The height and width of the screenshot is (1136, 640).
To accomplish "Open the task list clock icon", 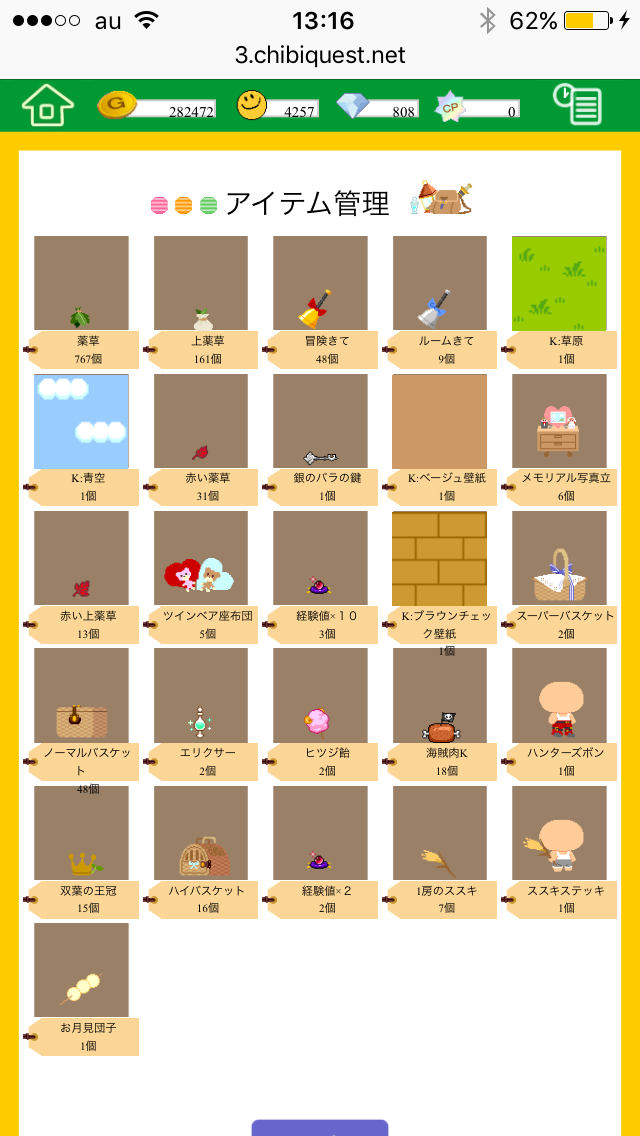I will (x=578, y=104).
